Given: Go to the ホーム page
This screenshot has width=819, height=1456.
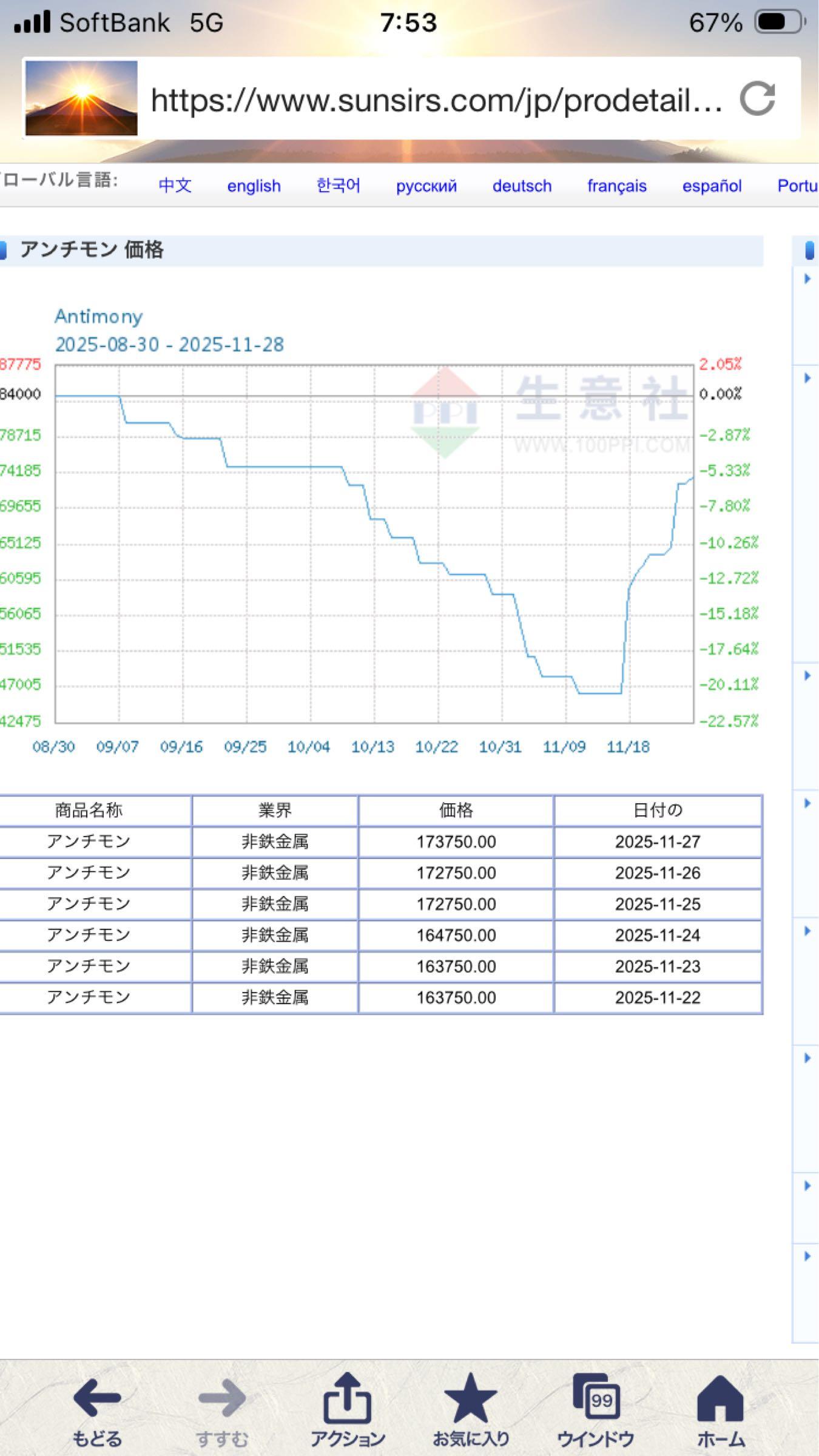Looking at the screenshot, I should pyautogui.click(x=720, y=1410).
